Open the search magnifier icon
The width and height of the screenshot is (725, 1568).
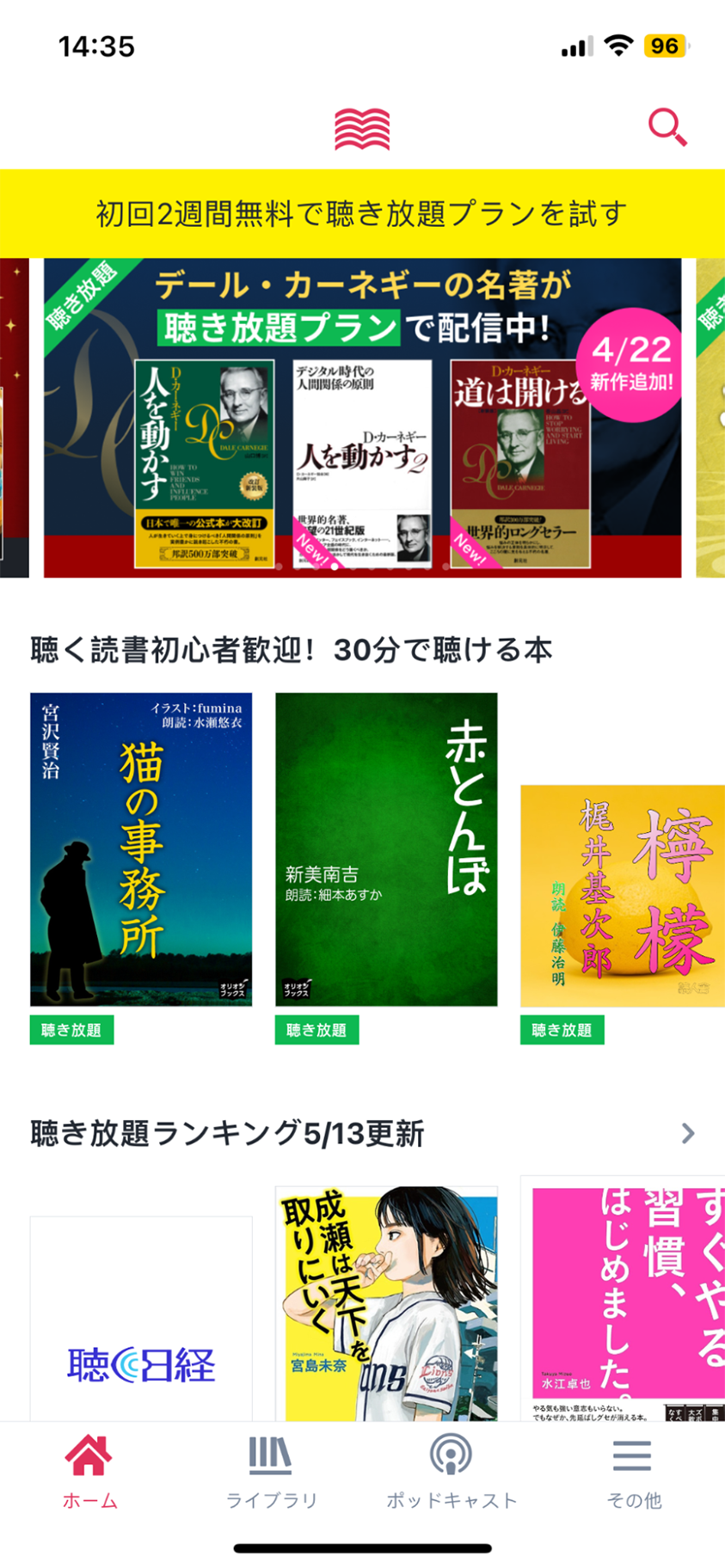[667, 127]
